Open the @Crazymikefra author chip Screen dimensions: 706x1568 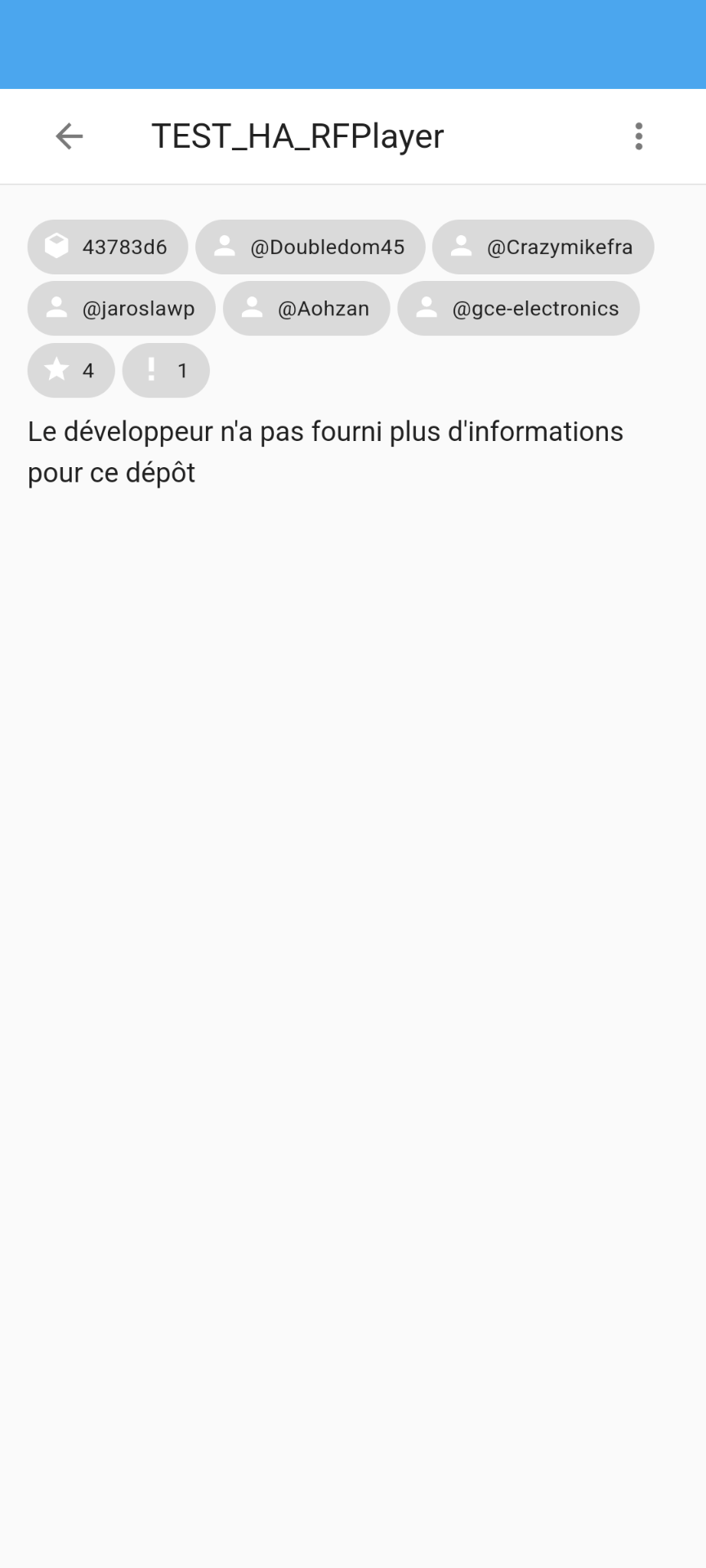click(x=543, y=247)
